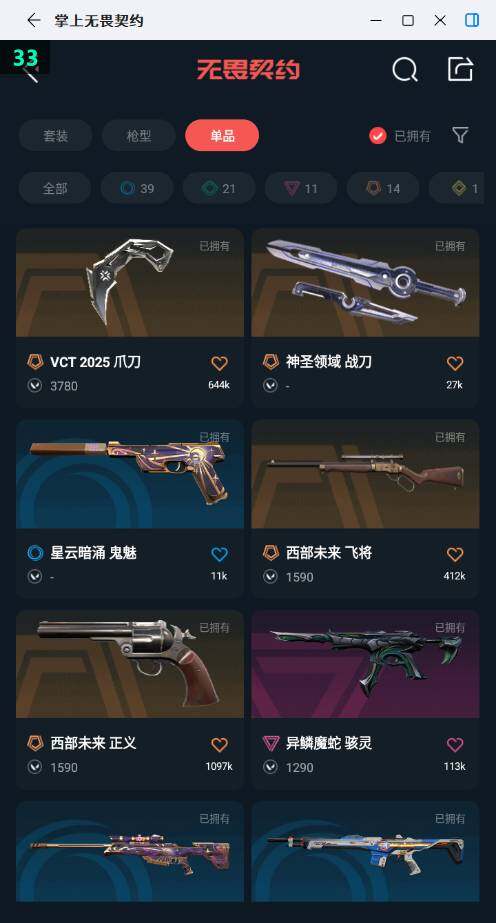Switch to the 套装 tab
This screenshot has height=923, width=496.
point(55,135)
